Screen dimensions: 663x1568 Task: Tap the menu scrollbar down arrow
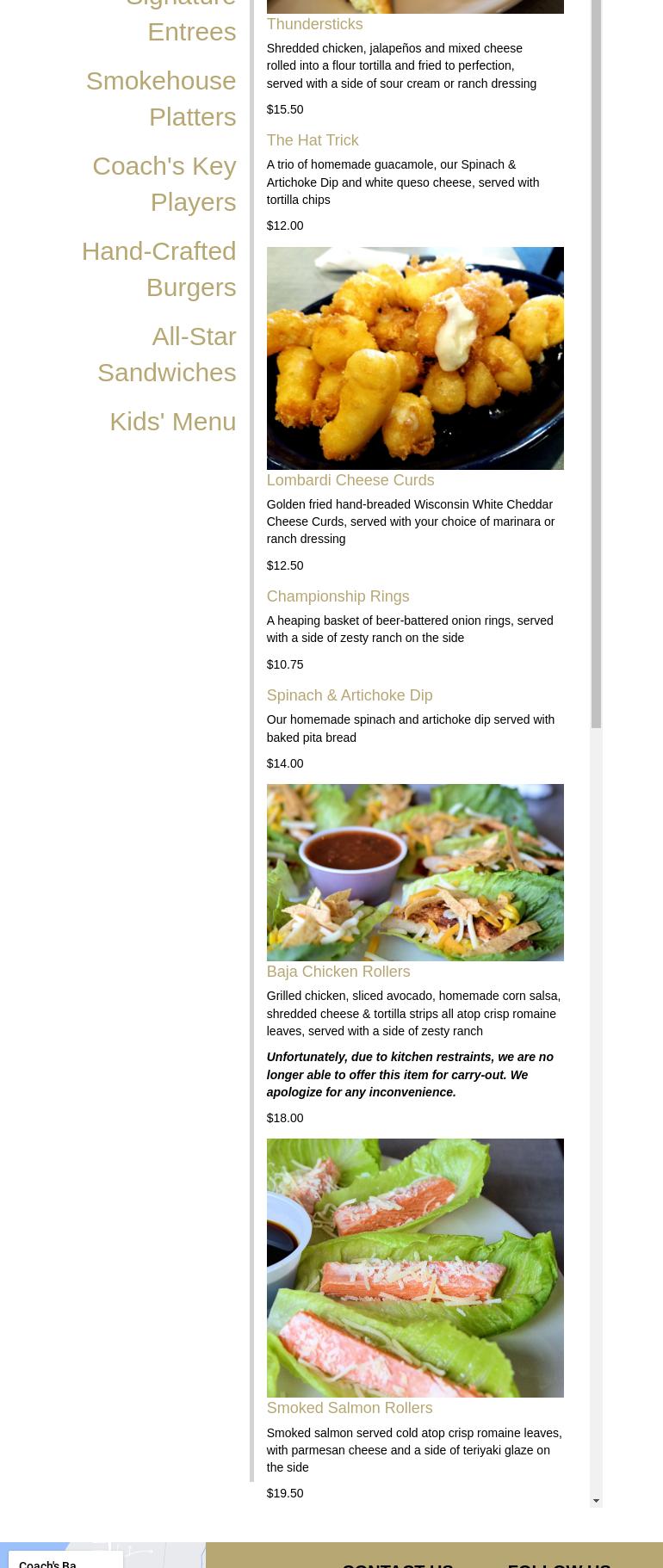[596, 1501]
